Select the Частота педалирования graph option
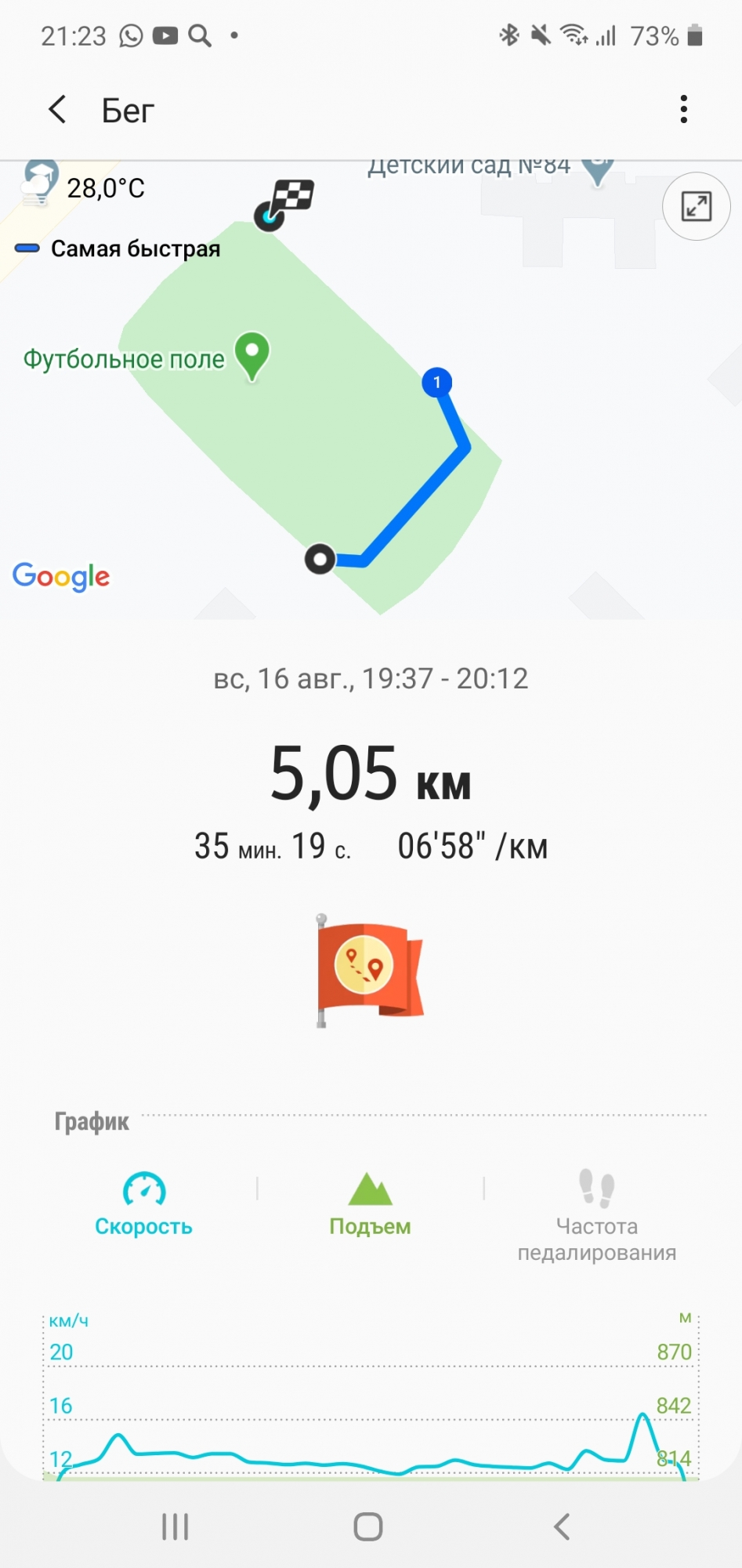 point(596,1214)
